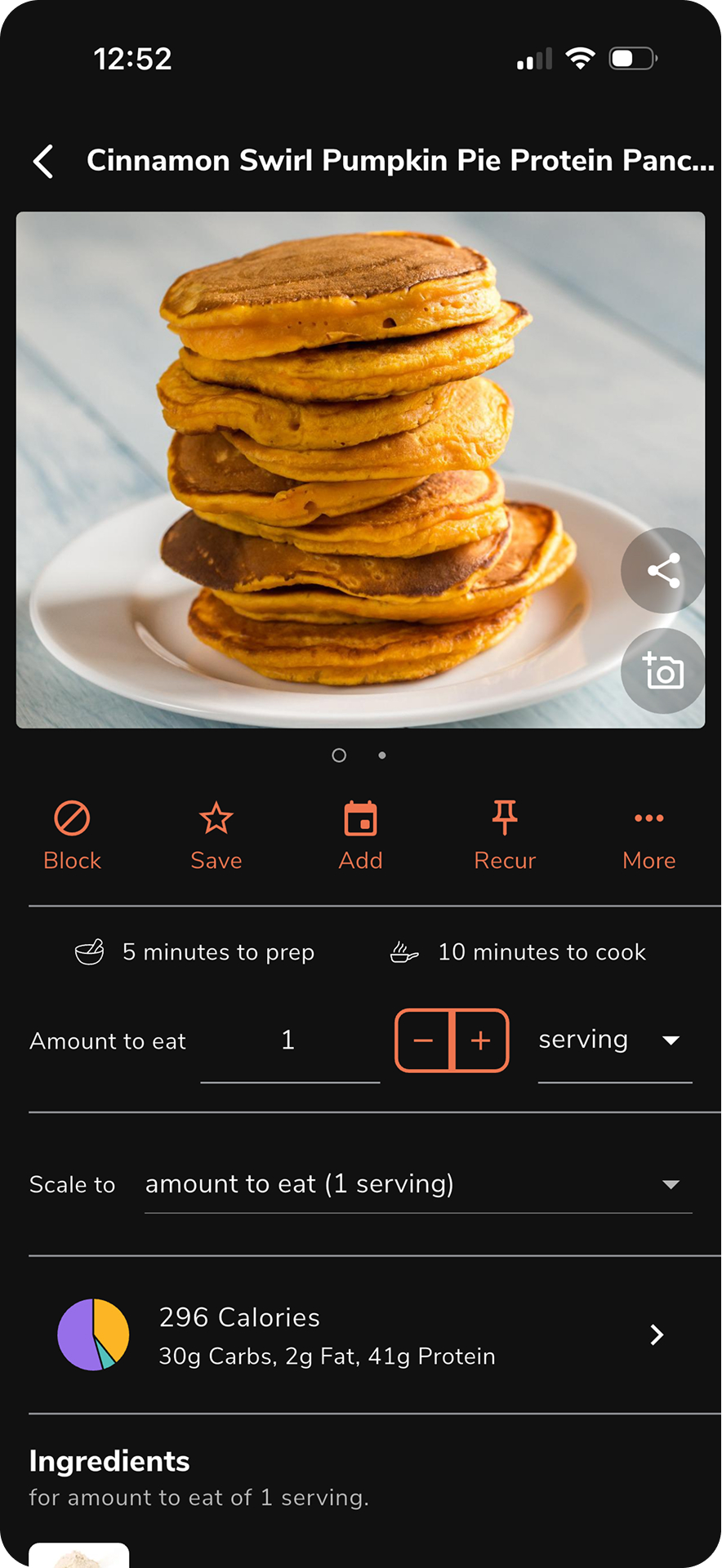722x1568 pixels.
Task: Open the More options menu
Action: 648,833
